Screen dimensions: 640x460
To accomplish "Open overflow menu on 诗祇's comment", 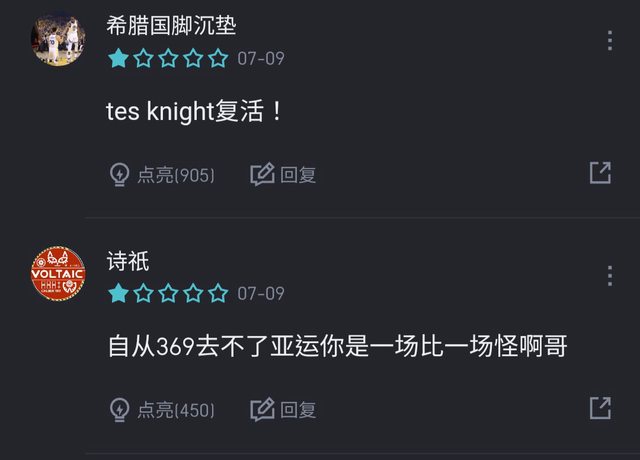I will 609,276.
